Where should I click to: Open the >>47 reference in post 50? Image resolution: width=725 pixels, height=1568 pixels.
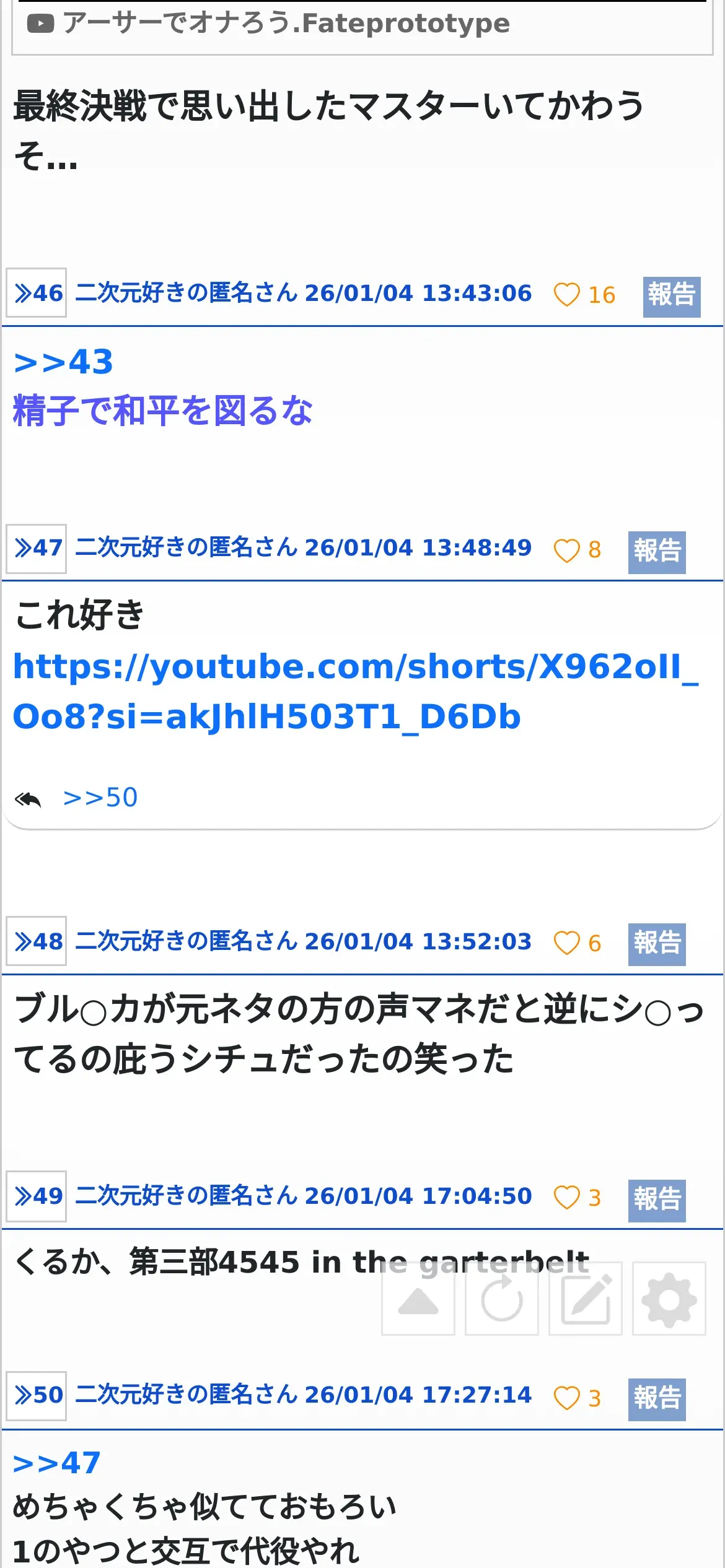tap(57, 1463)
